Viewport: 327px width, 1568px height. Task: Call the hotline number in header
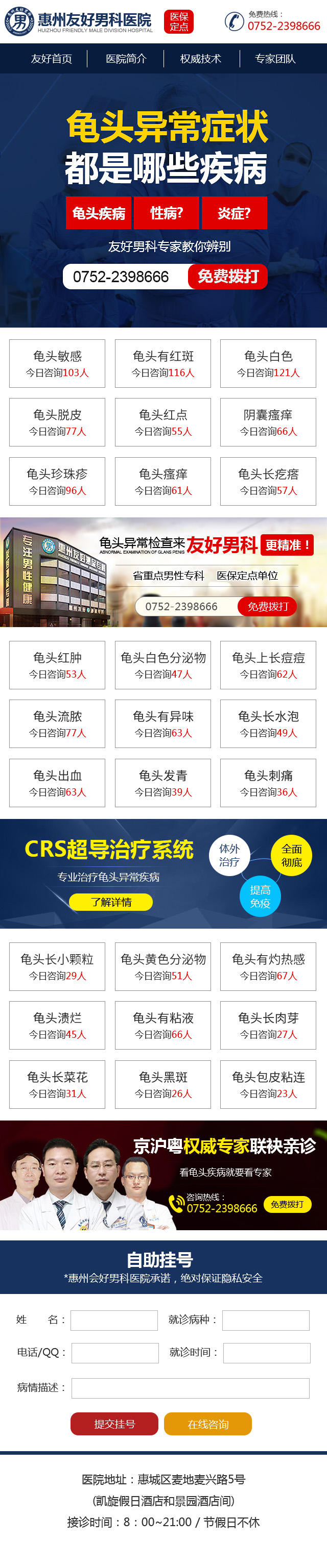point(283,26)
